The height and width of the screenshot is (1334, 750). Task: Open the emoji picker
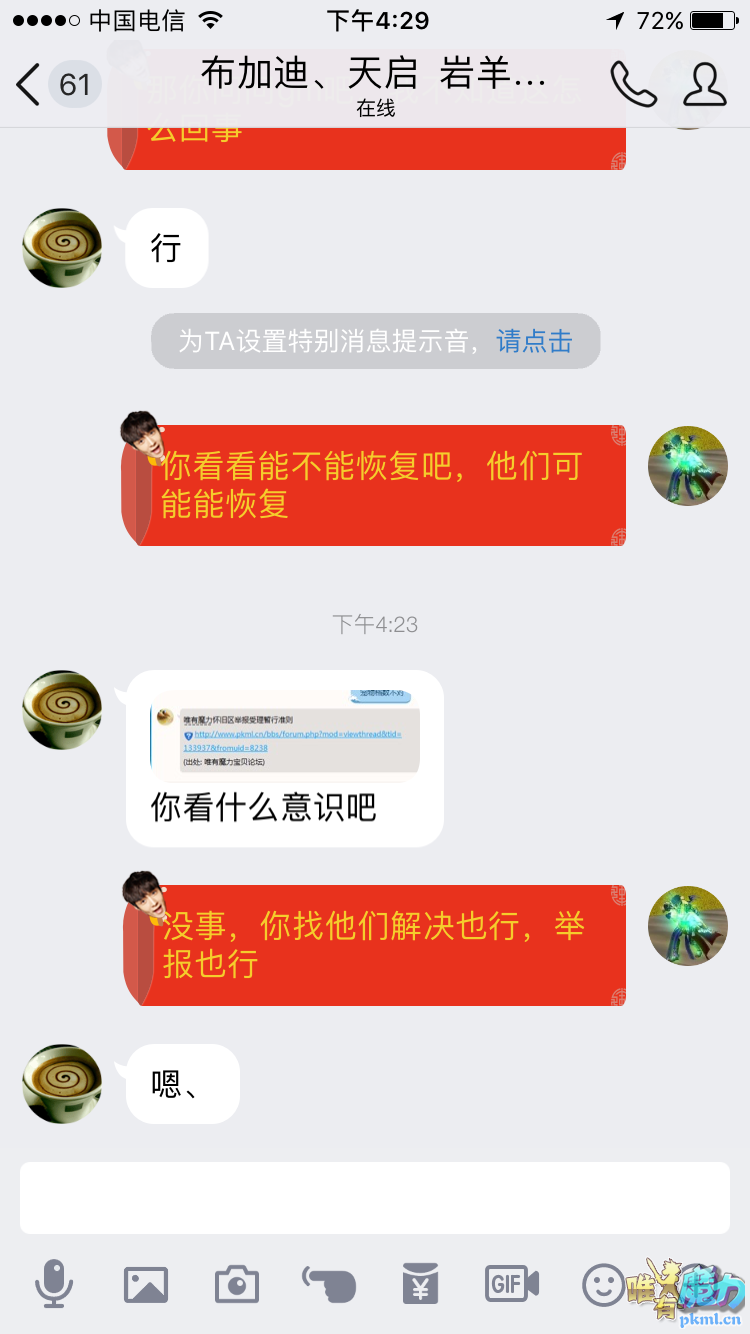coord(603,1285)
